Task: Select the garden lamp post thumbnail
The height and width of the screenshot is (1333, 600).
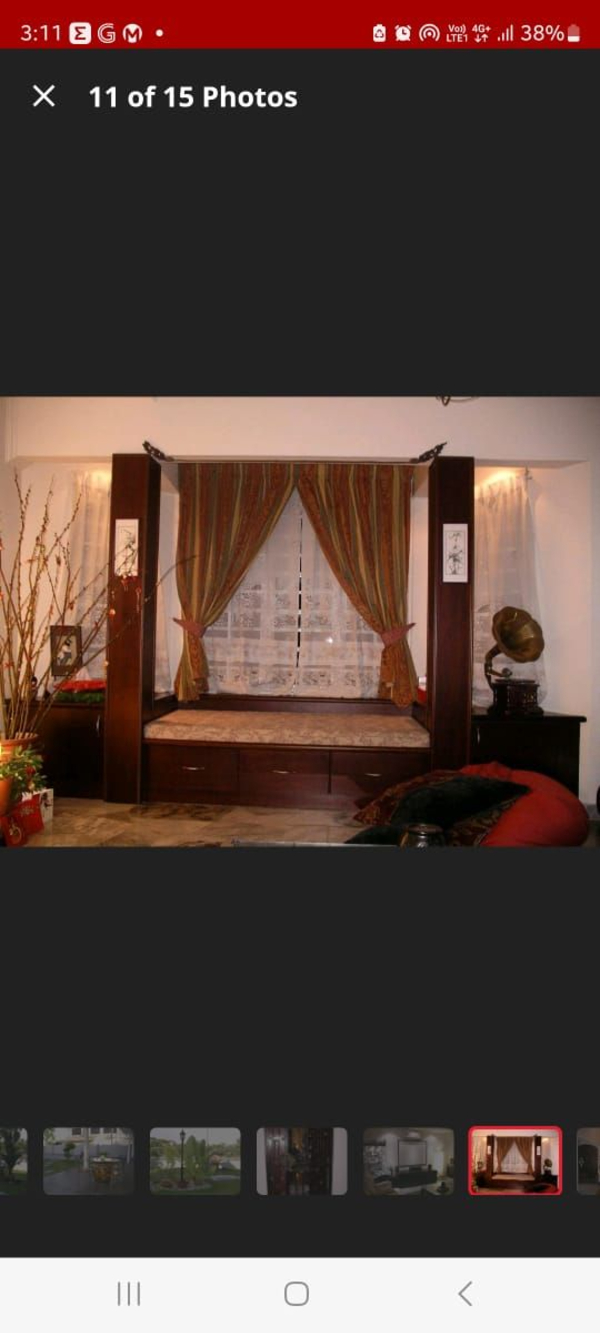Action: (x=195, y=1161)
